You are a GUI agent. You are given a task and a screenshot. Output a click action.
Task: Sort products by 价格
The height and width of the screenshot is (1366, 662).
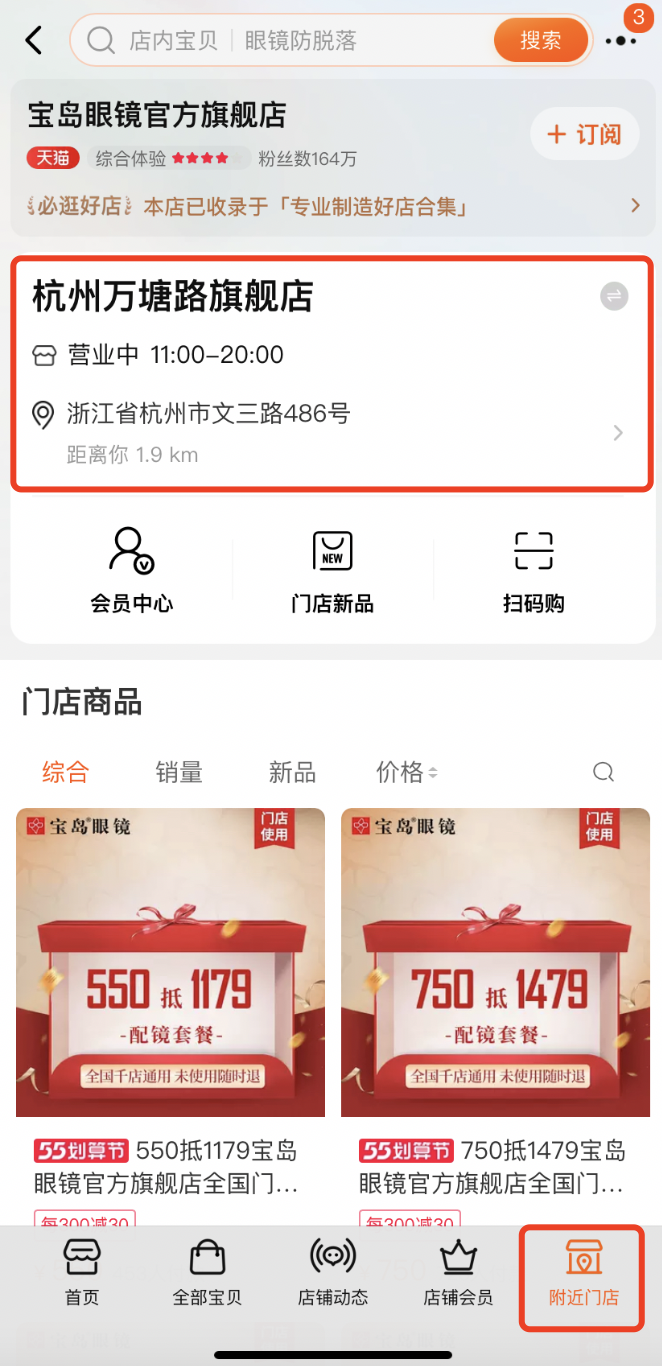(x=406, y=772)
